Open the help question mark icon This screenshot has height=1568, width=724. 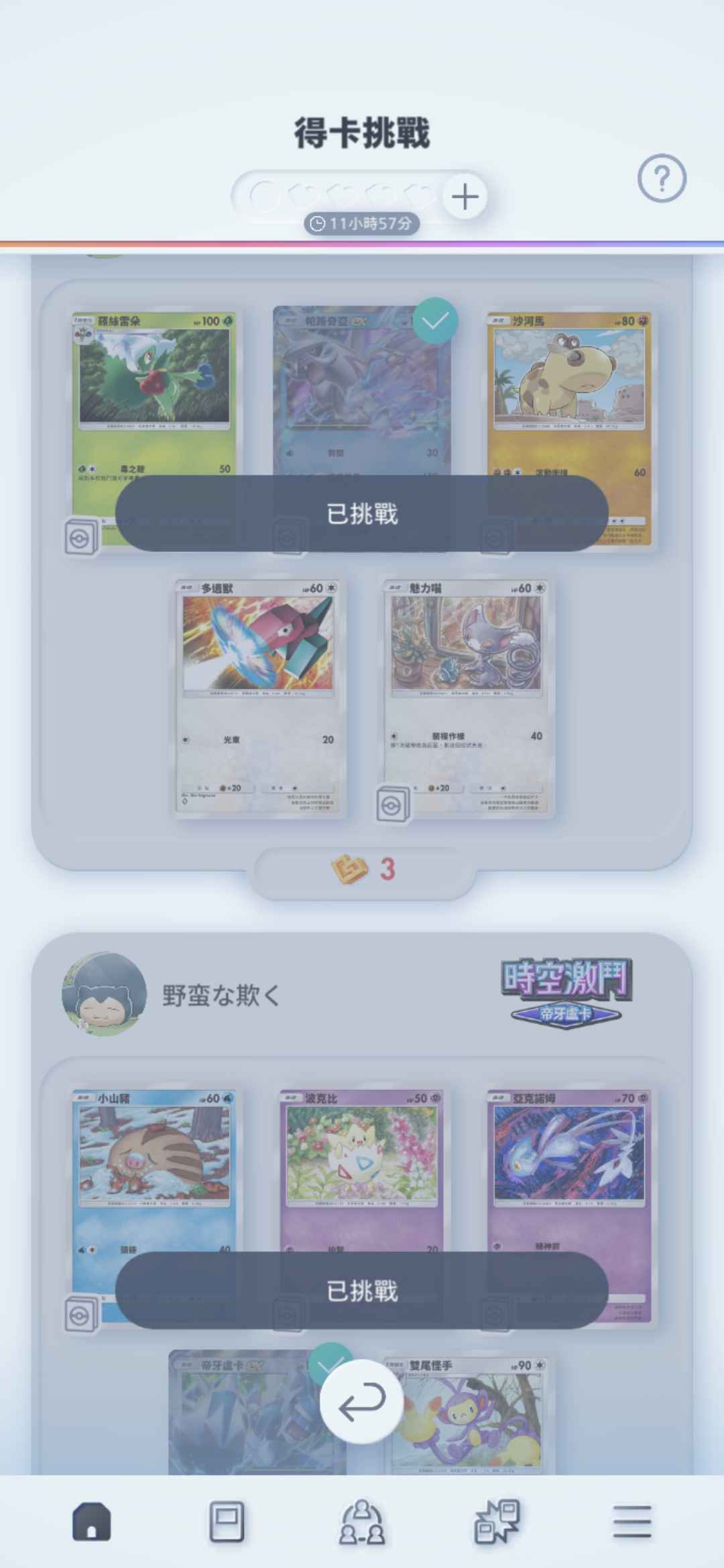[x=661, y=179]
